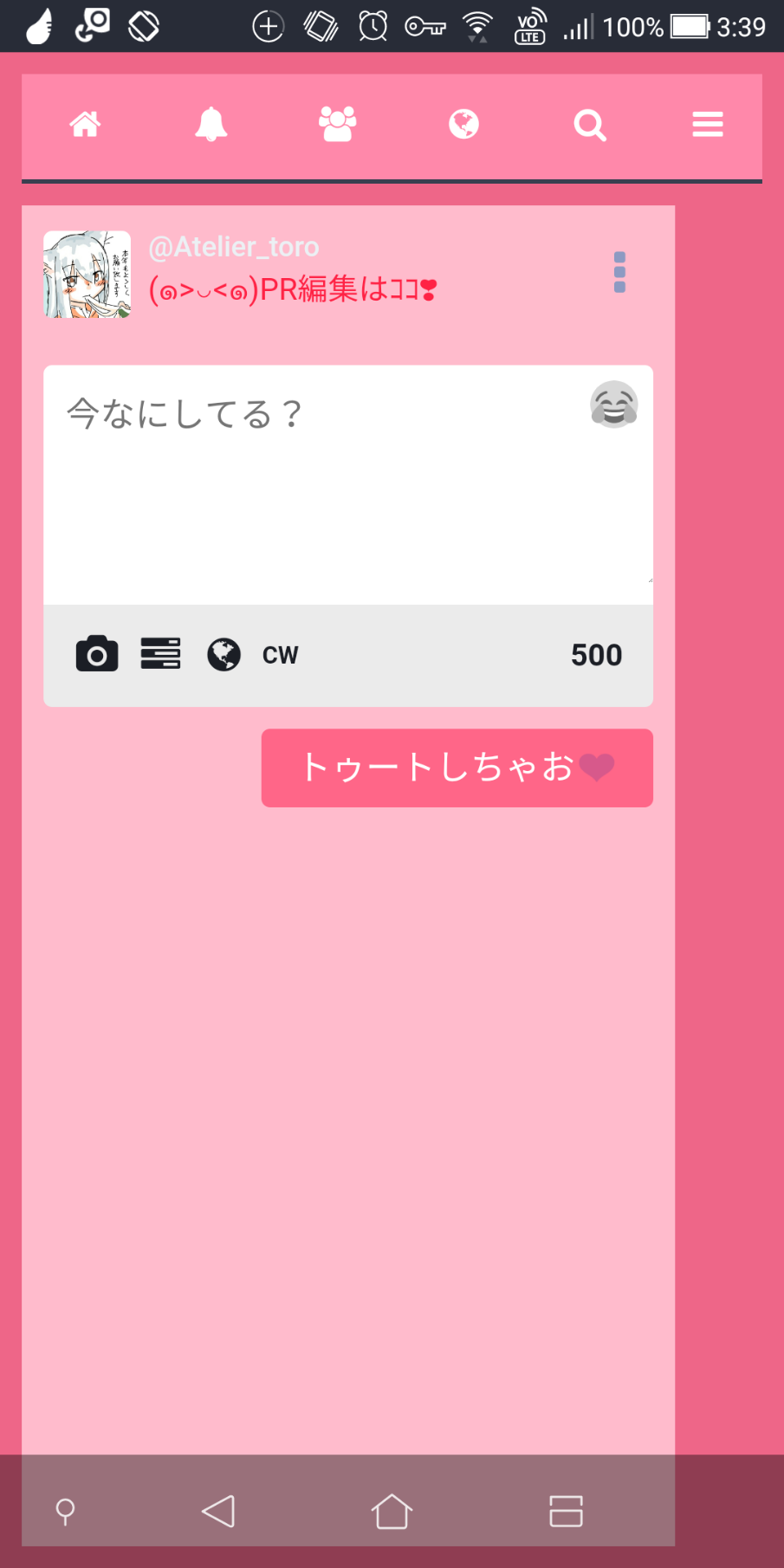Screen dimensions: 784x1568
Task: Attach a photo with the camera icon
Action: pyautogui.click(x=97, y=654)
